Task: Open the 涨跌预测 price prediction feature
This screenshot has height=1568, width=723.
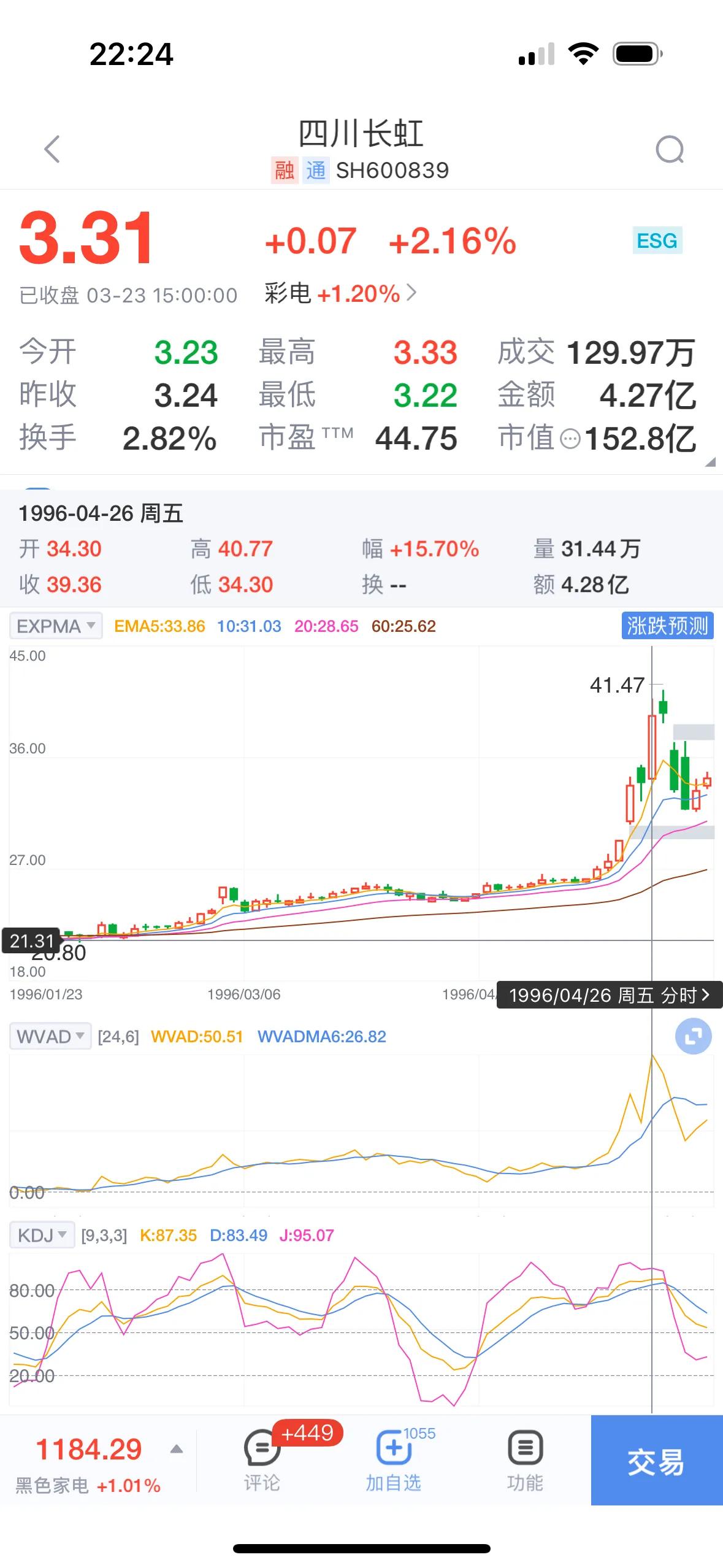Action: (667, 626)
